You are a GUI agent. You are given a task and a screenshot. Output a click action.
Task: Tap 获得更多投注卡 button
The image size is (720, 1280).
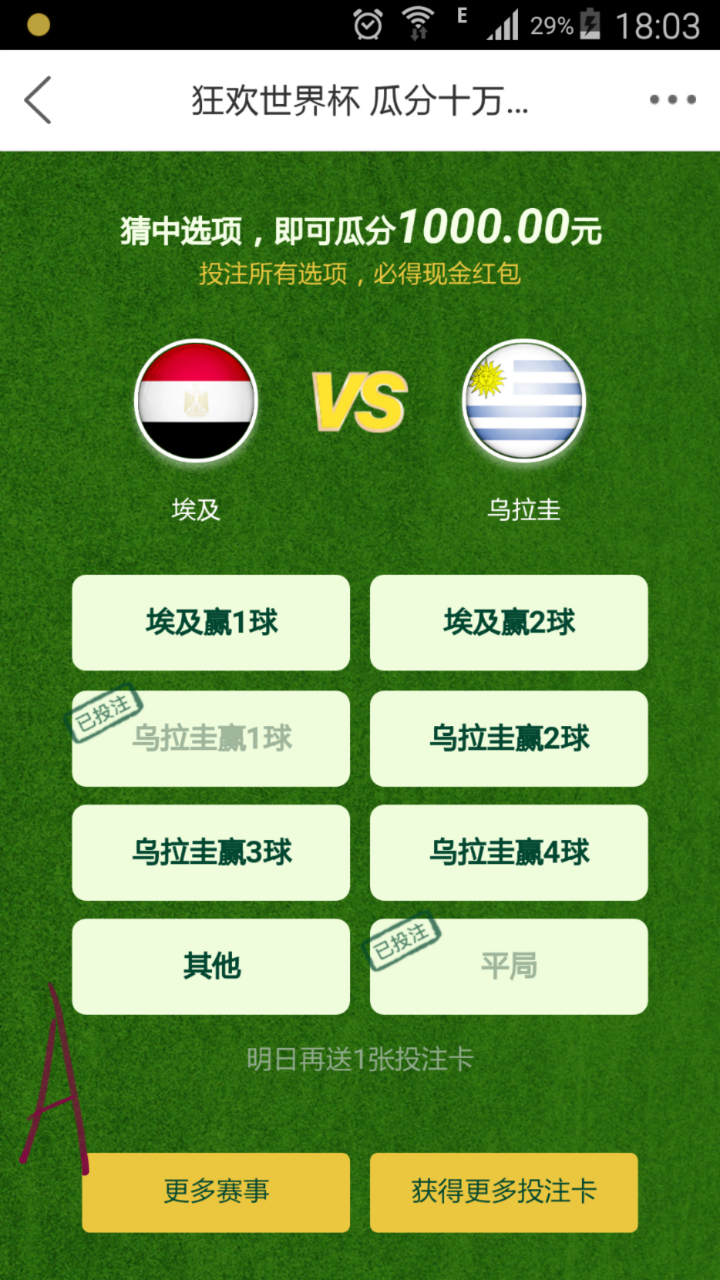point(504,1192)
